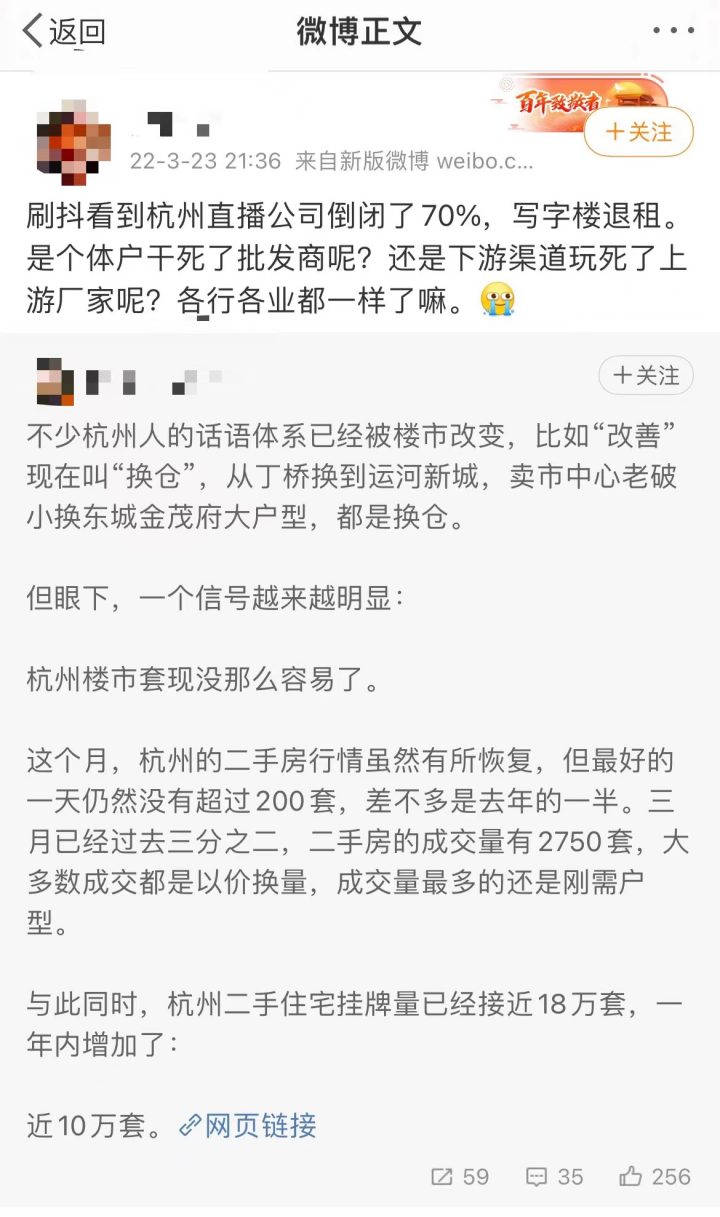Open the reposted author's avatar

point(54,380)
